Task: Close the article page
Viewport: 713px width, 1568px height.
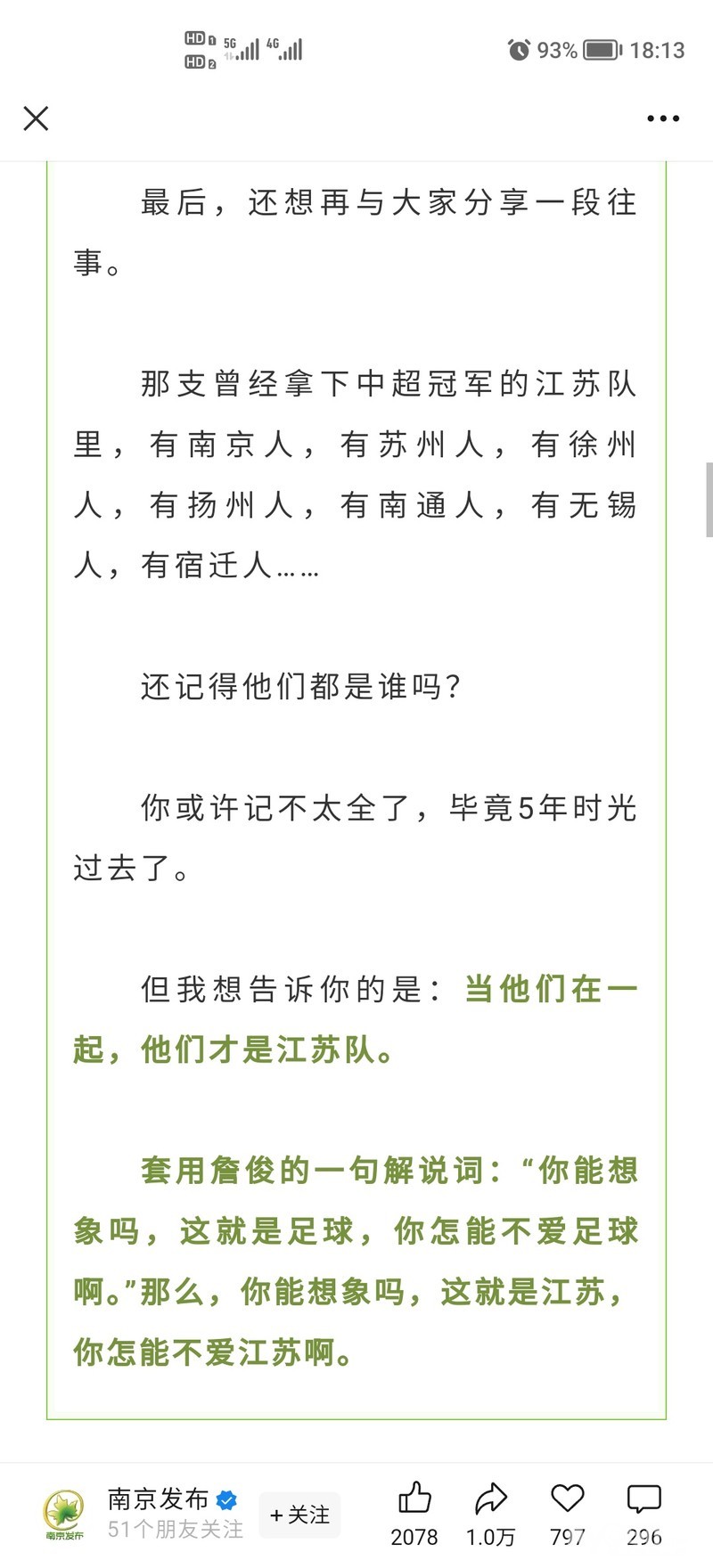Action: (36, 118)
